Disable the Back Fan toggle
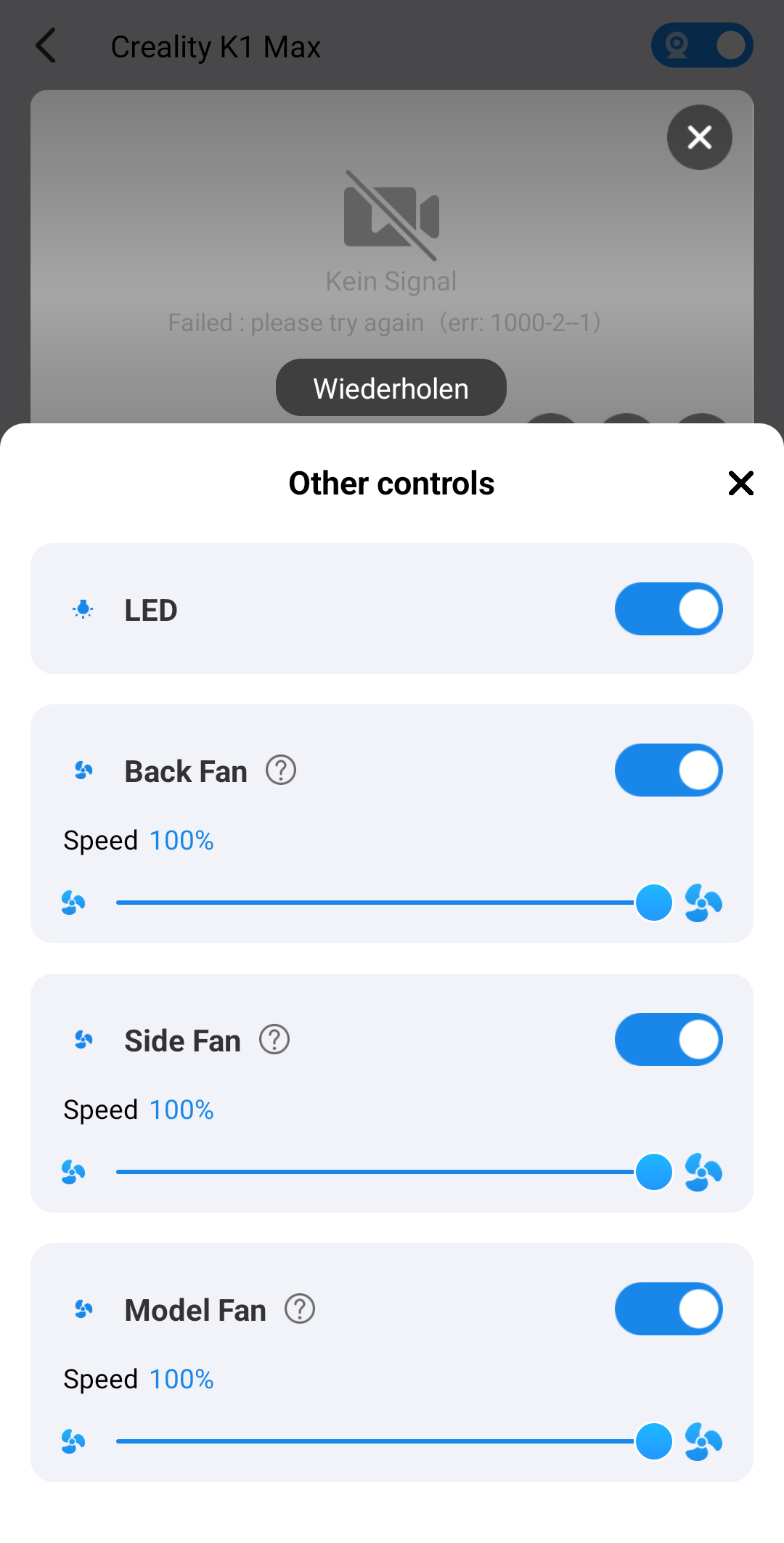Image resolution: width=784 pixels, height=1543 pixels. [x=669, y=770]
